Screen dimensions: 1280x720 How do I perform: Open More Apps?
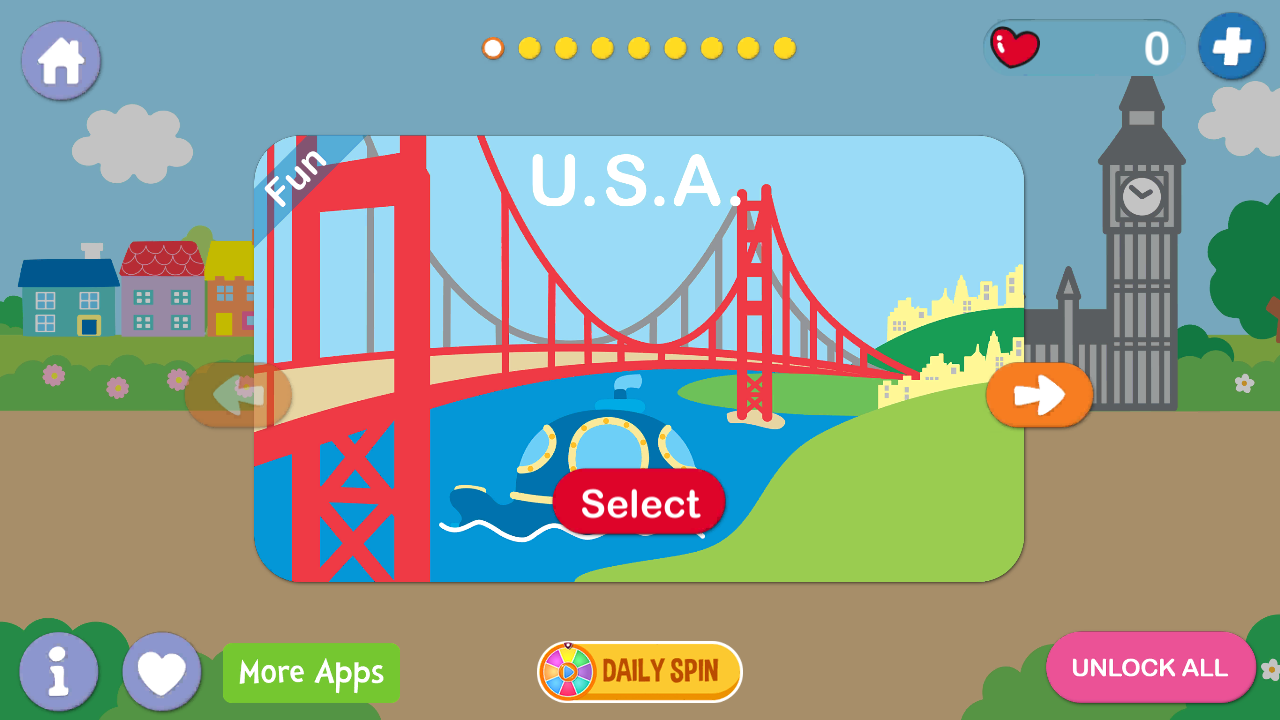click(x=311, y=673)
